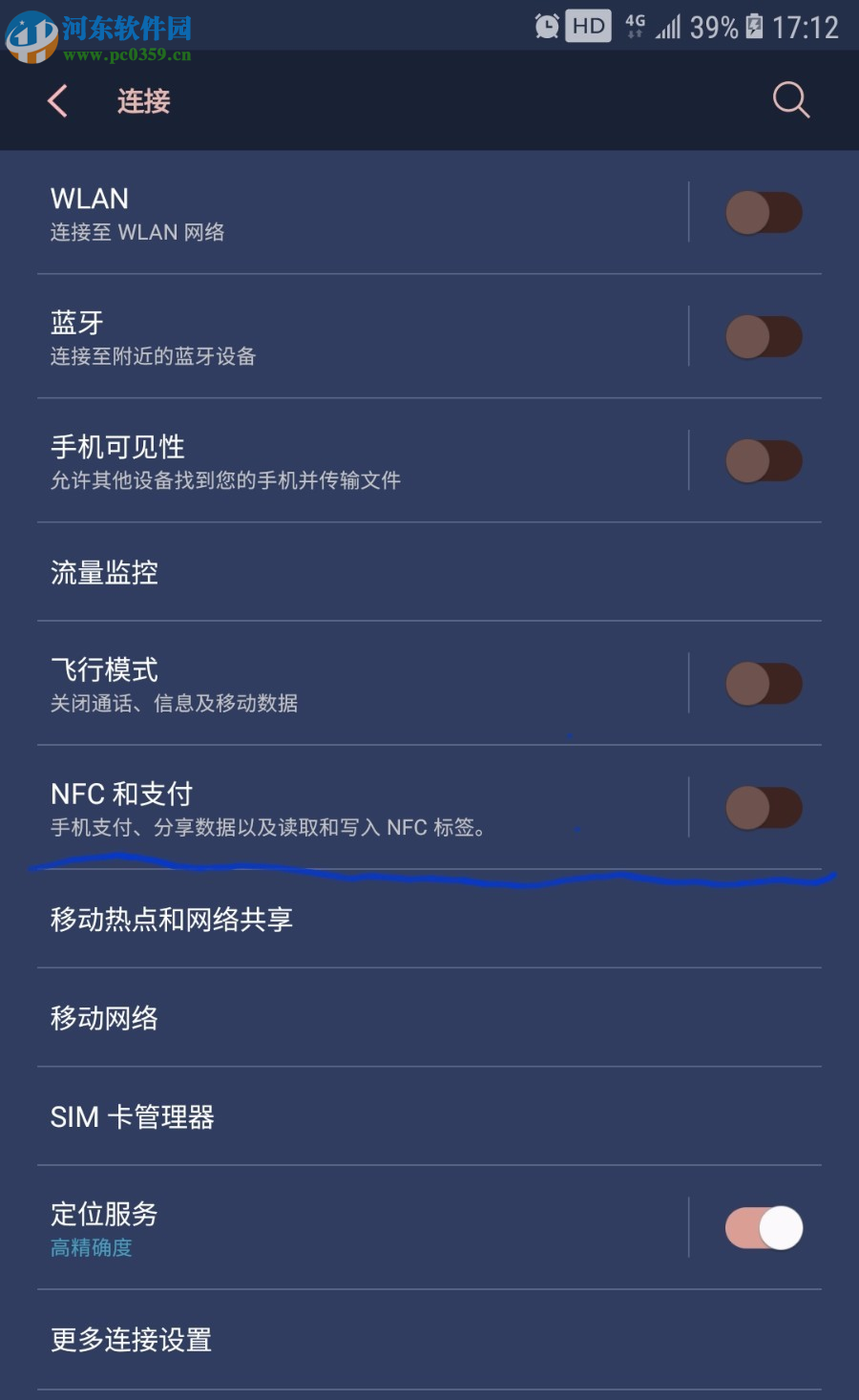
Task: Enable the NFC 和支付 switch
Action: [x=763, y=805]
